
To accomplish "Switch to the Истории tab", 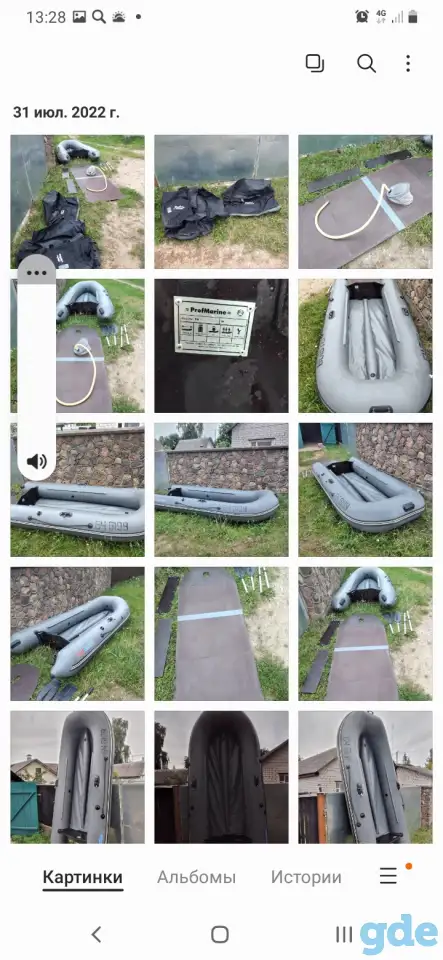I will (306, 877).
